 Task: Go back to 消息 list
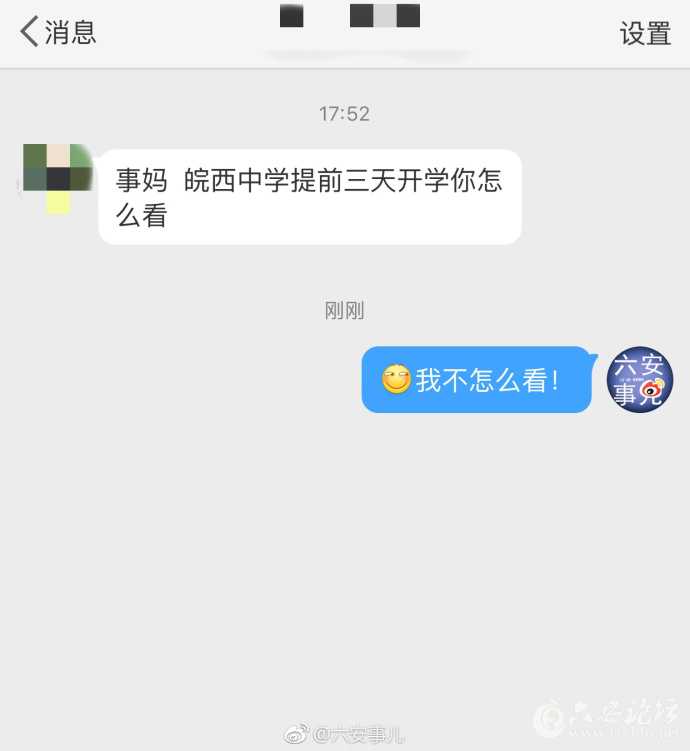58,32
